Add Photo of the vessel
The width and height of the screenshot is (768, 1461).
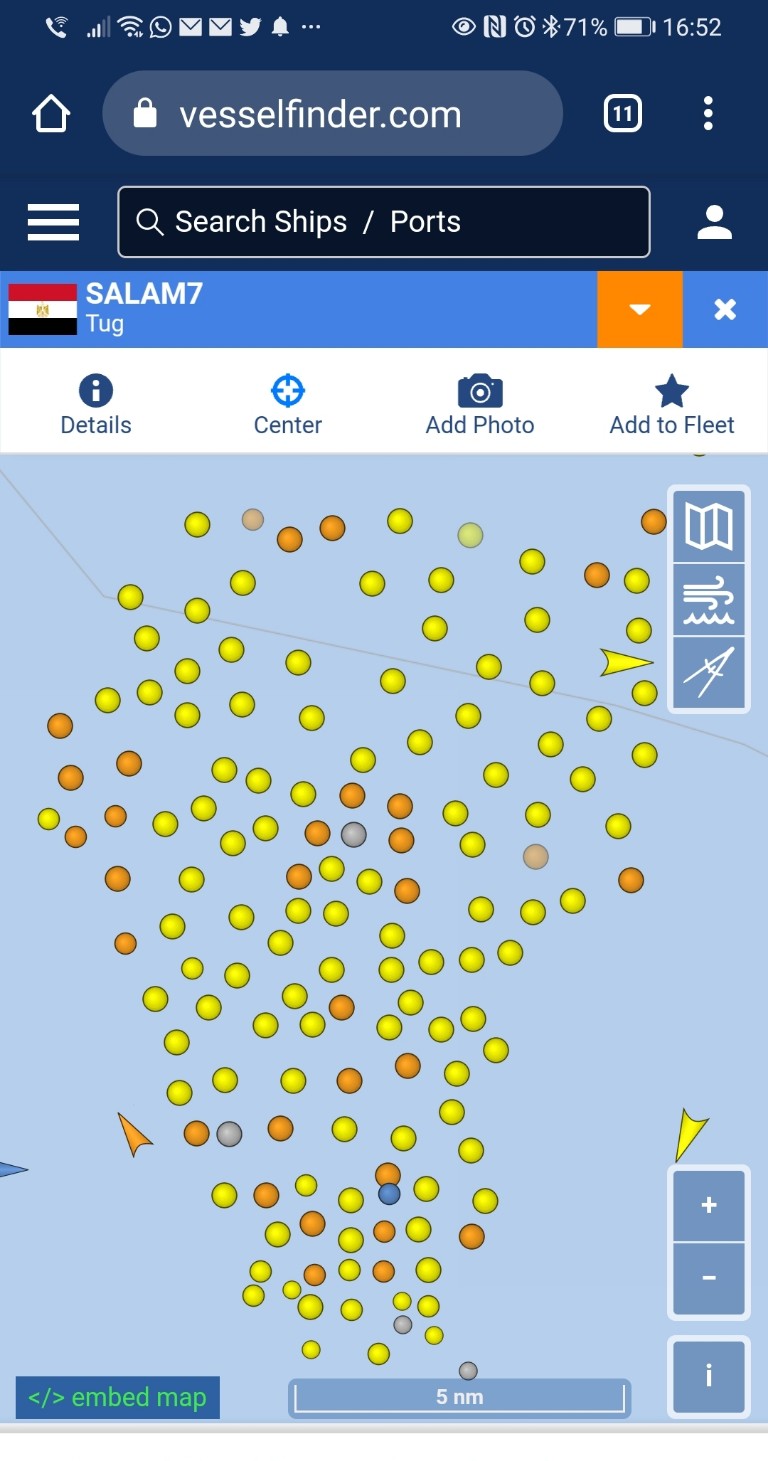click(480, 405)
